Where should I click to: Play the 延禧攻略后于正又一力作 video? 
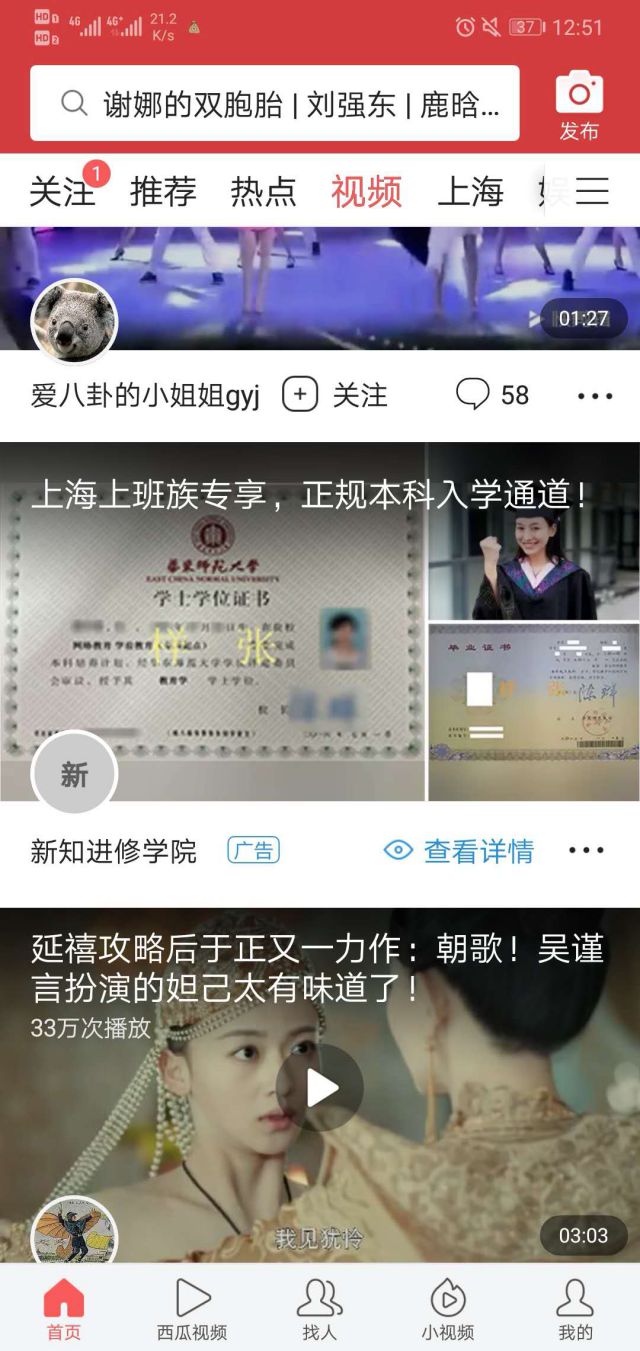[320, 1088]
